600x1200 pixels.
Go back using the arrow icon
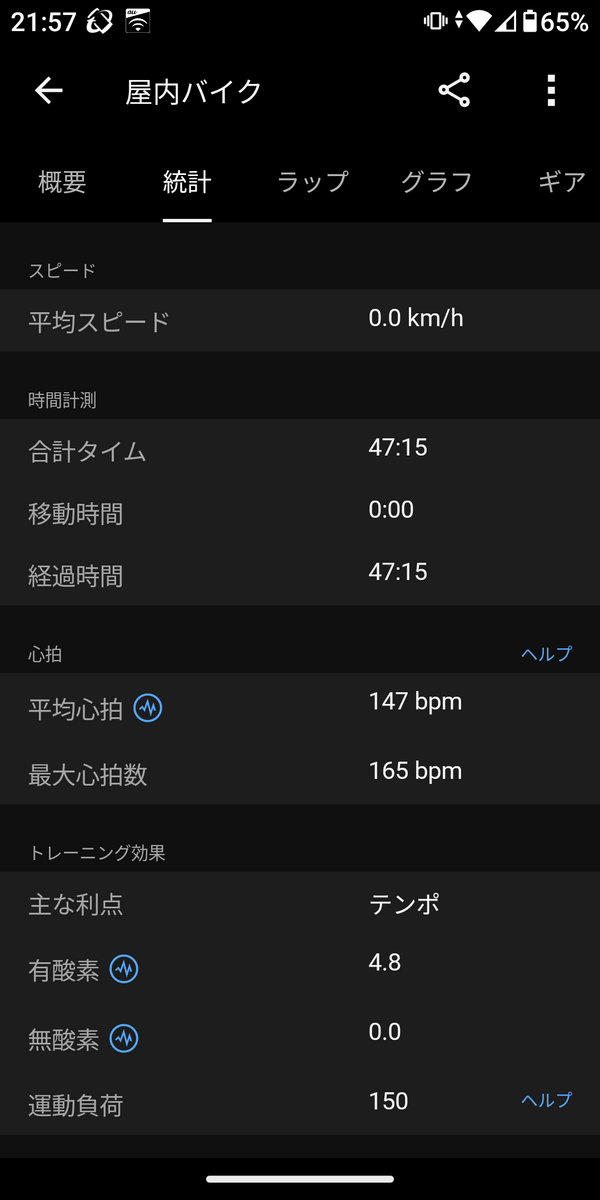pos(48,91)
